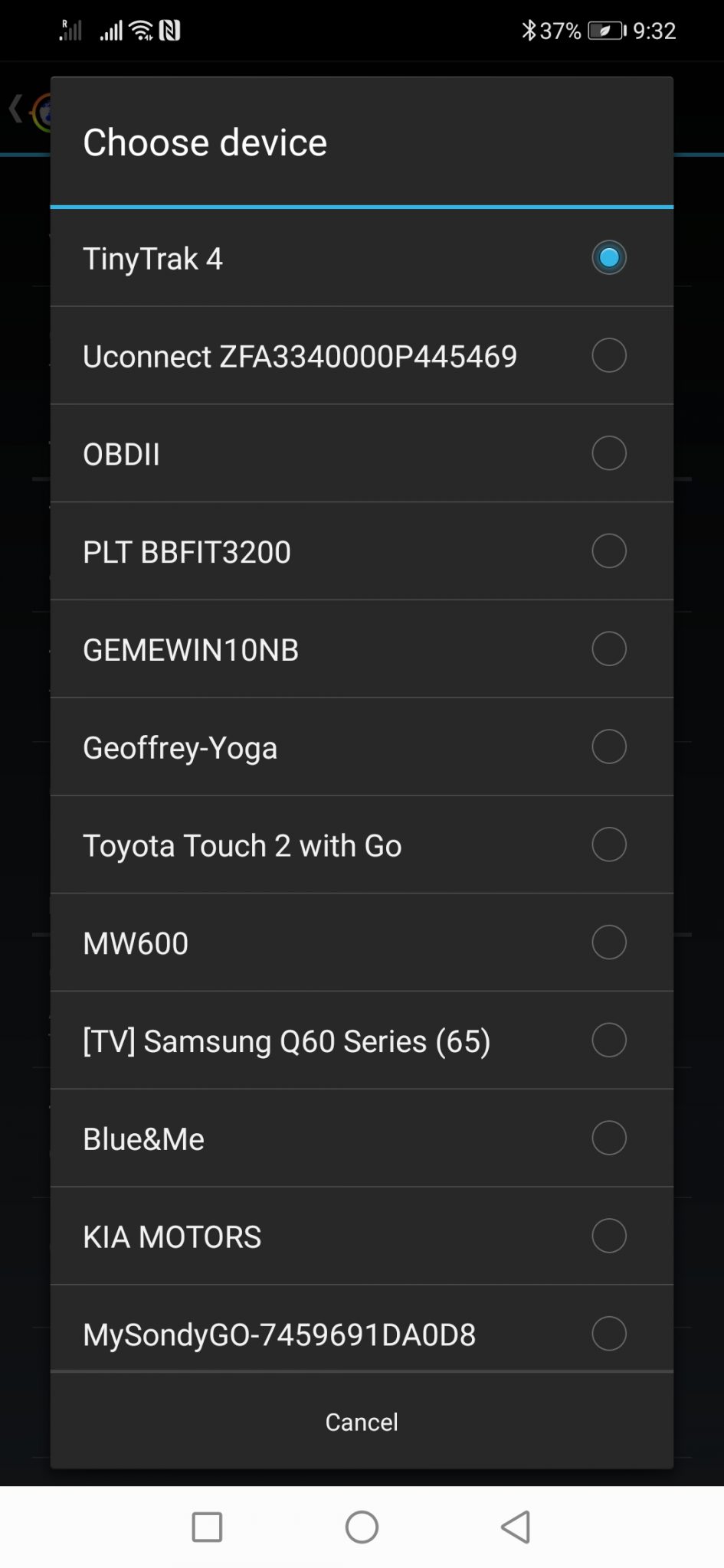724x1568 pixels.
Task: Cancel the Choose device dialog
Action: pos(362,1422)
